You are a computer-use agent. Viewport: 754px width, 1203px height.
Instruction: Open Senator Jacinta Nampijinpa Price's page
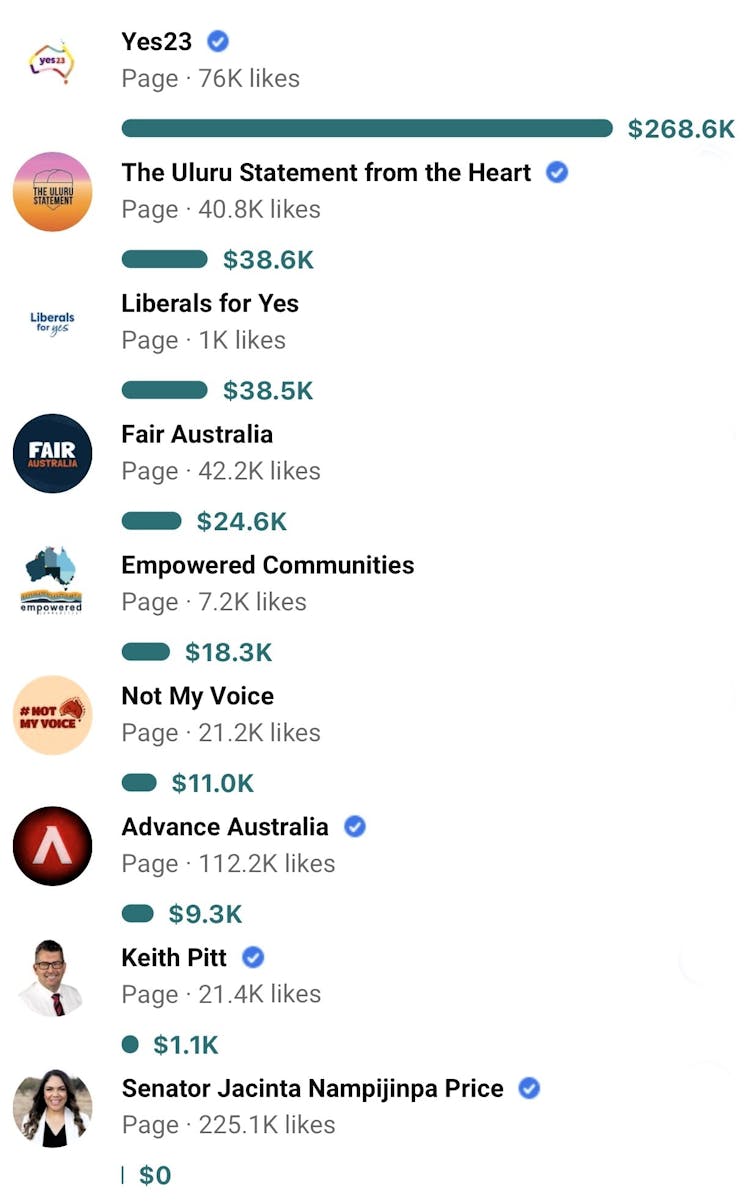pyautogui.click(x=312, y=1090)
